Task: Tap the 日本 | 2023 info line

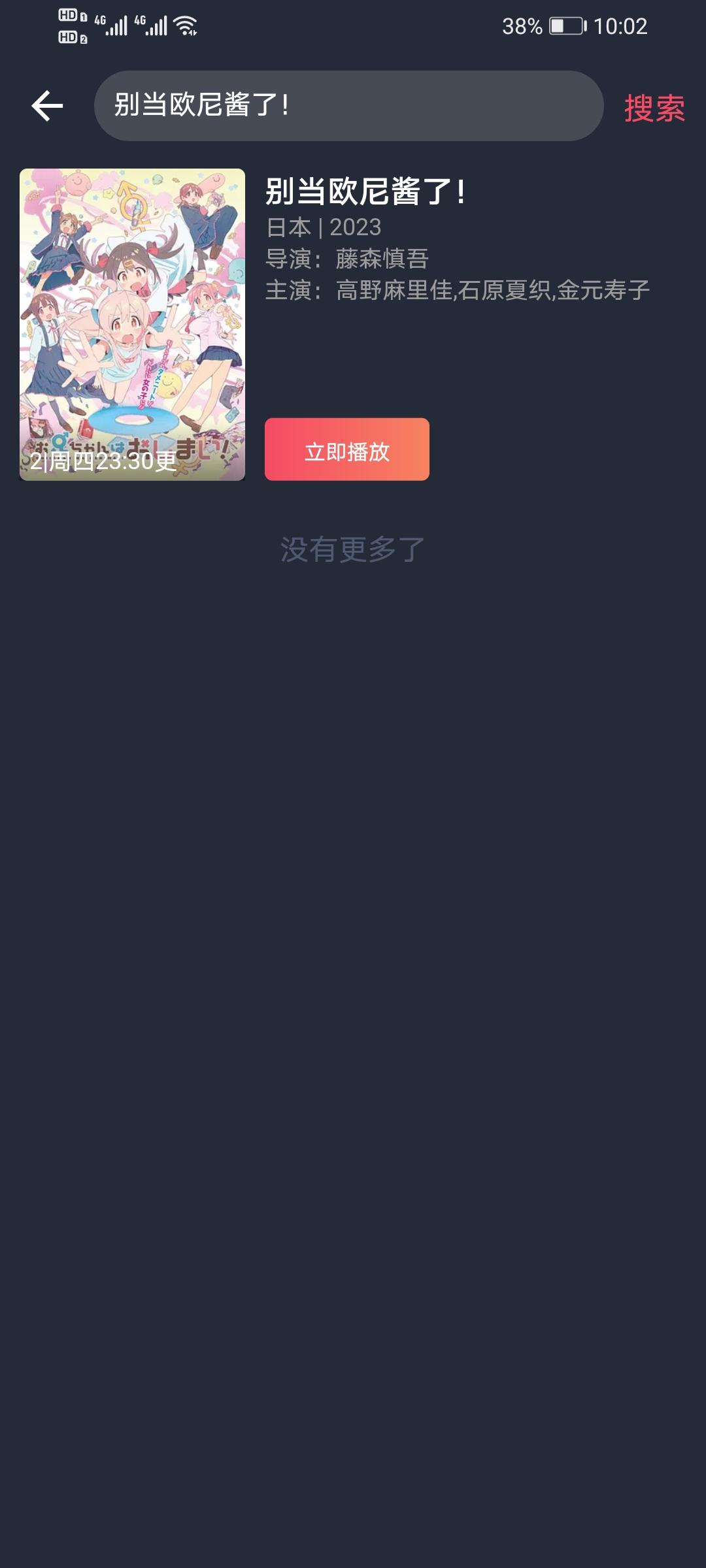Action: tap(323, 227)
